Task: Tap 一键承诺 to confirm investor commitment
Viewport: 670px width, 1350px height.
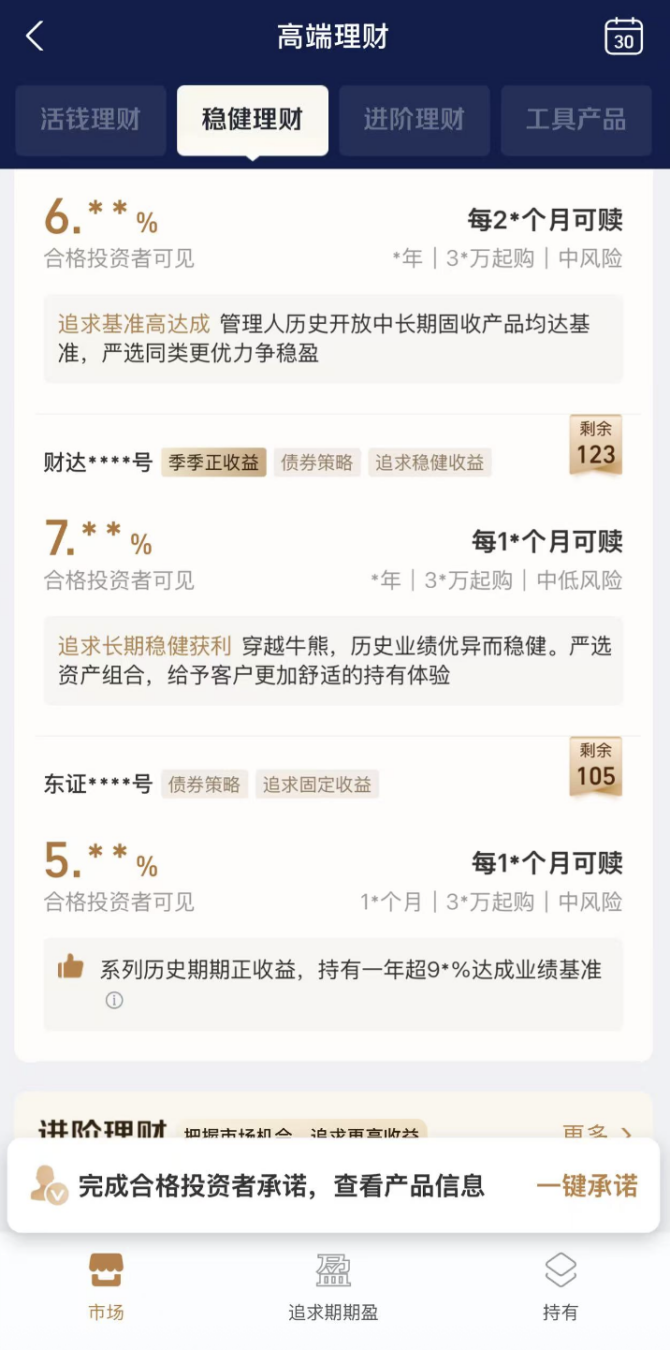Action: 587,1186
